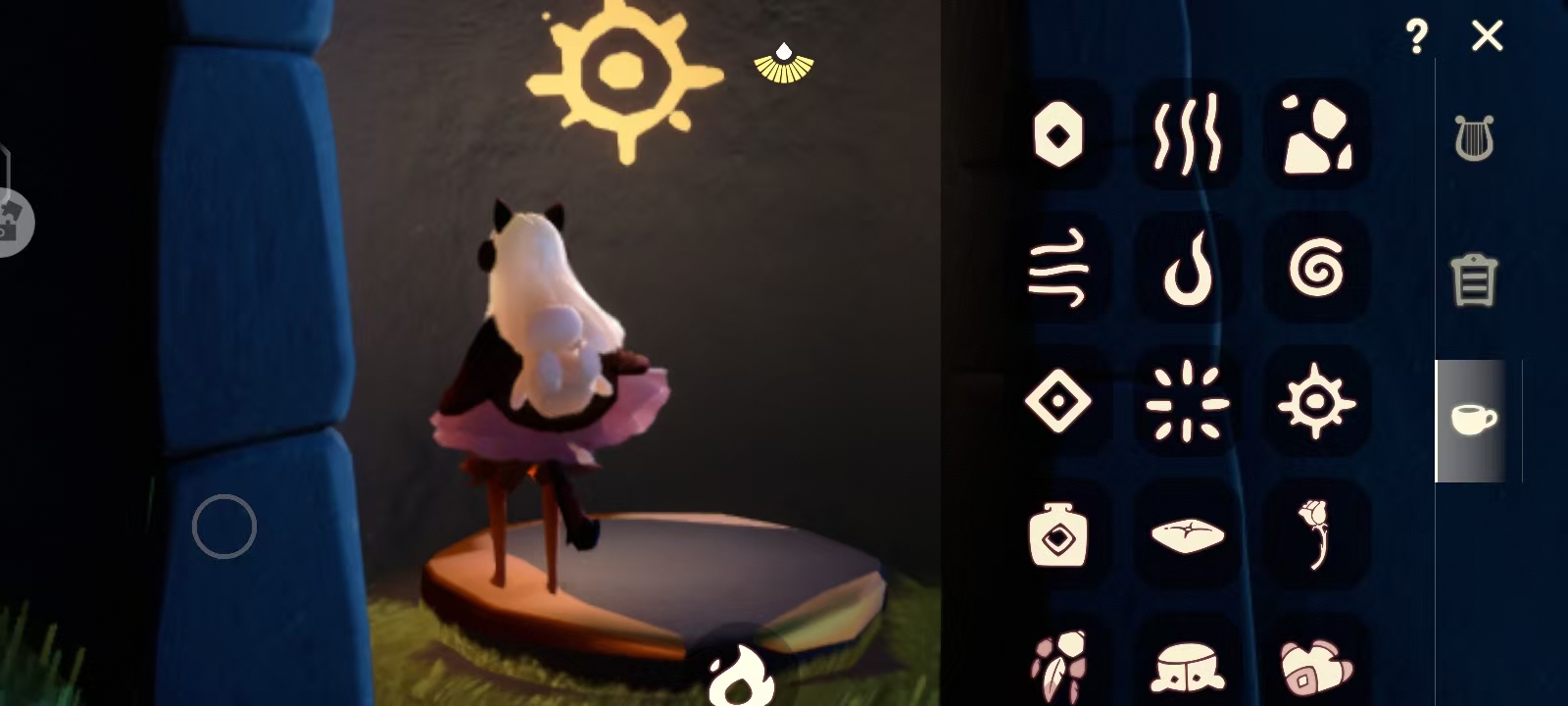Close the prop selection panel
1568x706 pixels.
[1487, 37]
